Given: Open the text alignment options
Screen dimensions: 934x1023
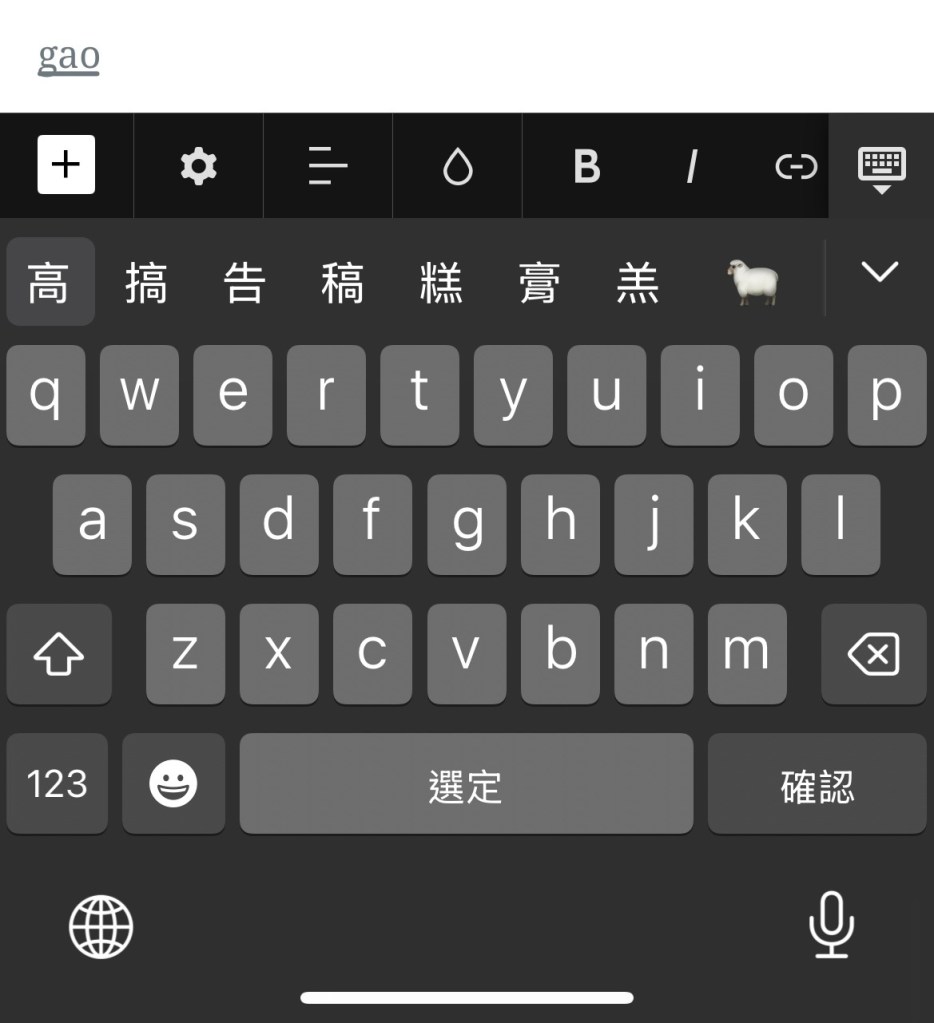Looking at the screenshot, I should pos(328,166).
